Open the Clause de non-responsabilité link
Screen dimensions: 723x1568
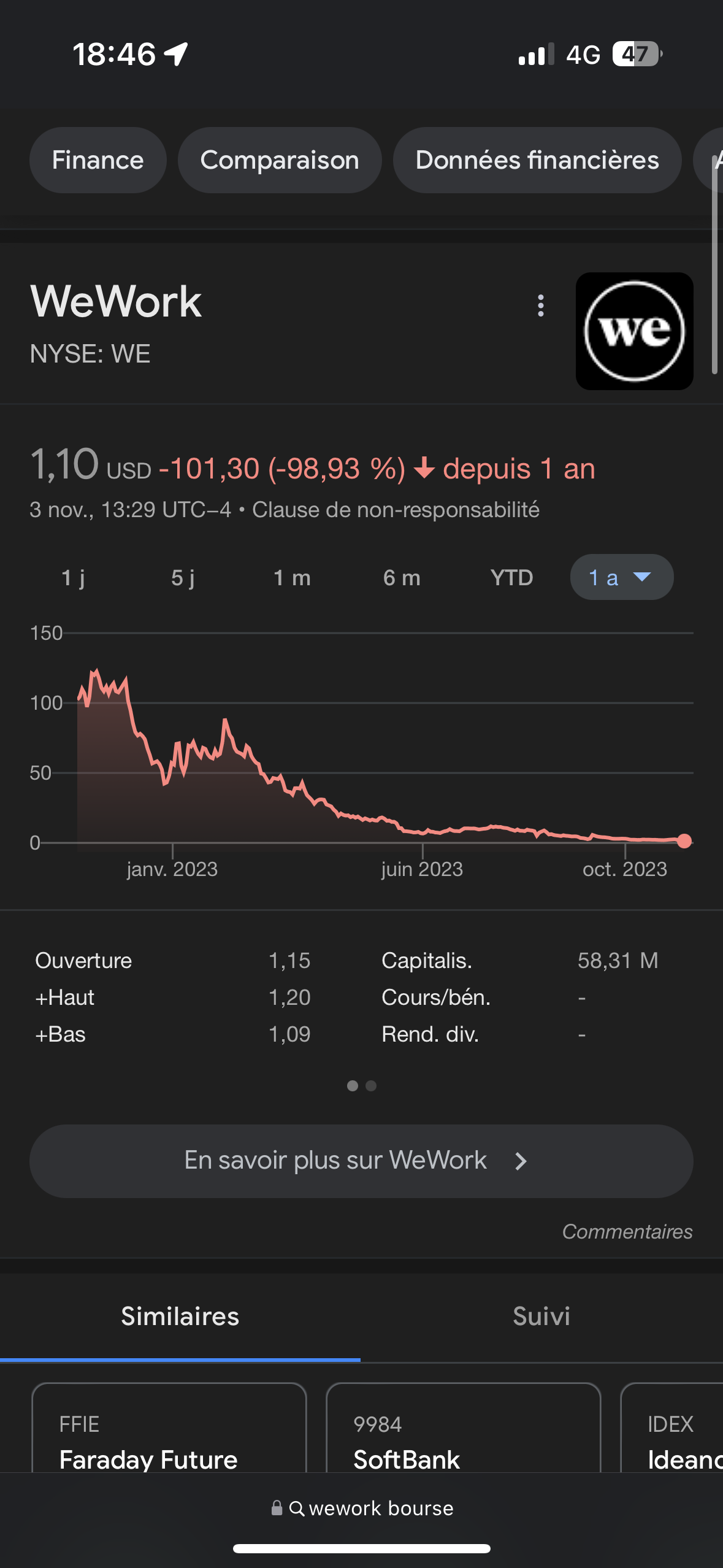[x=396, y=510]
